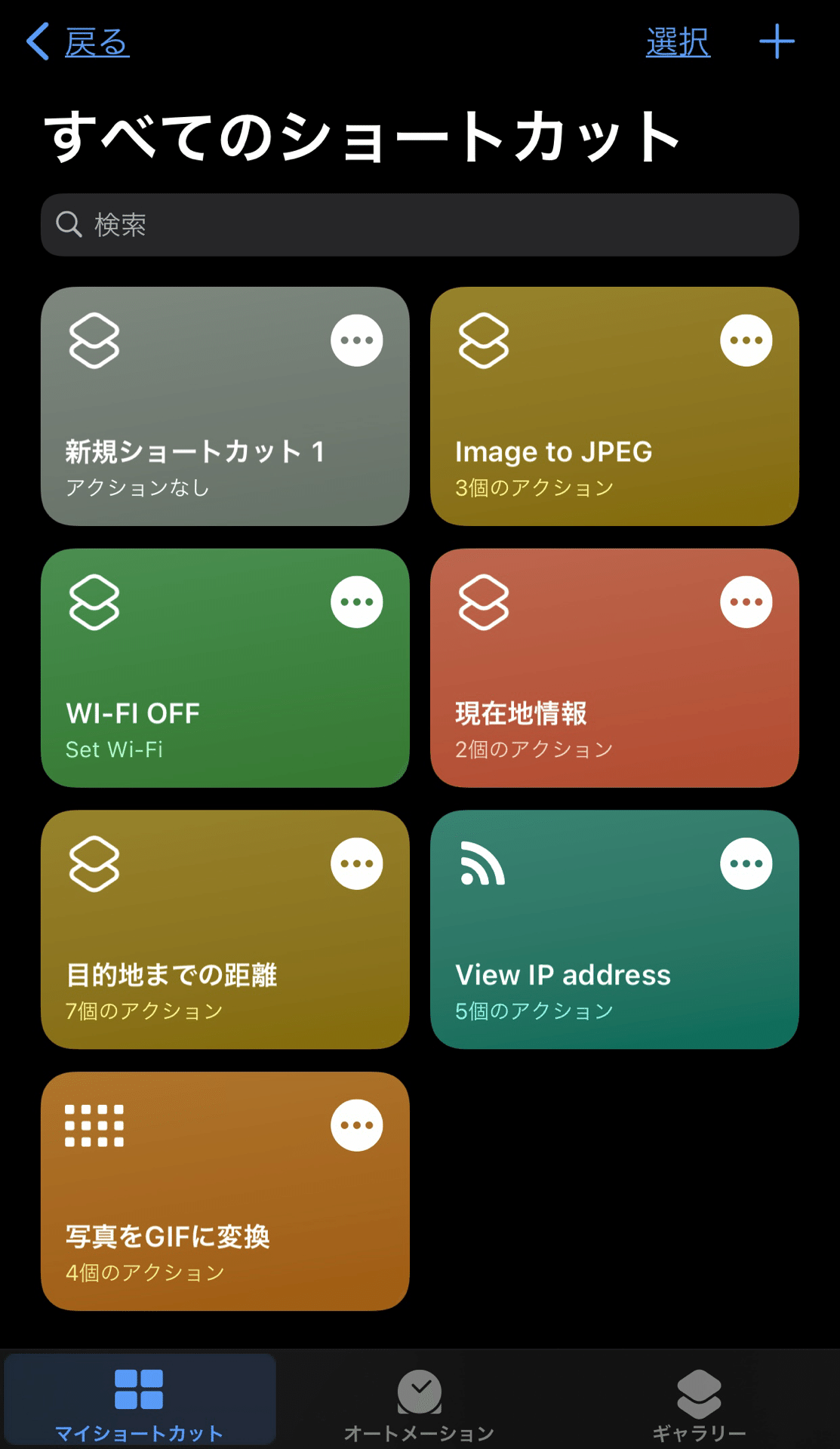Image resolution: width=840 pixels, height=1449 pixels.
Task: Open 現在地情報 more options
Action: 746,602
